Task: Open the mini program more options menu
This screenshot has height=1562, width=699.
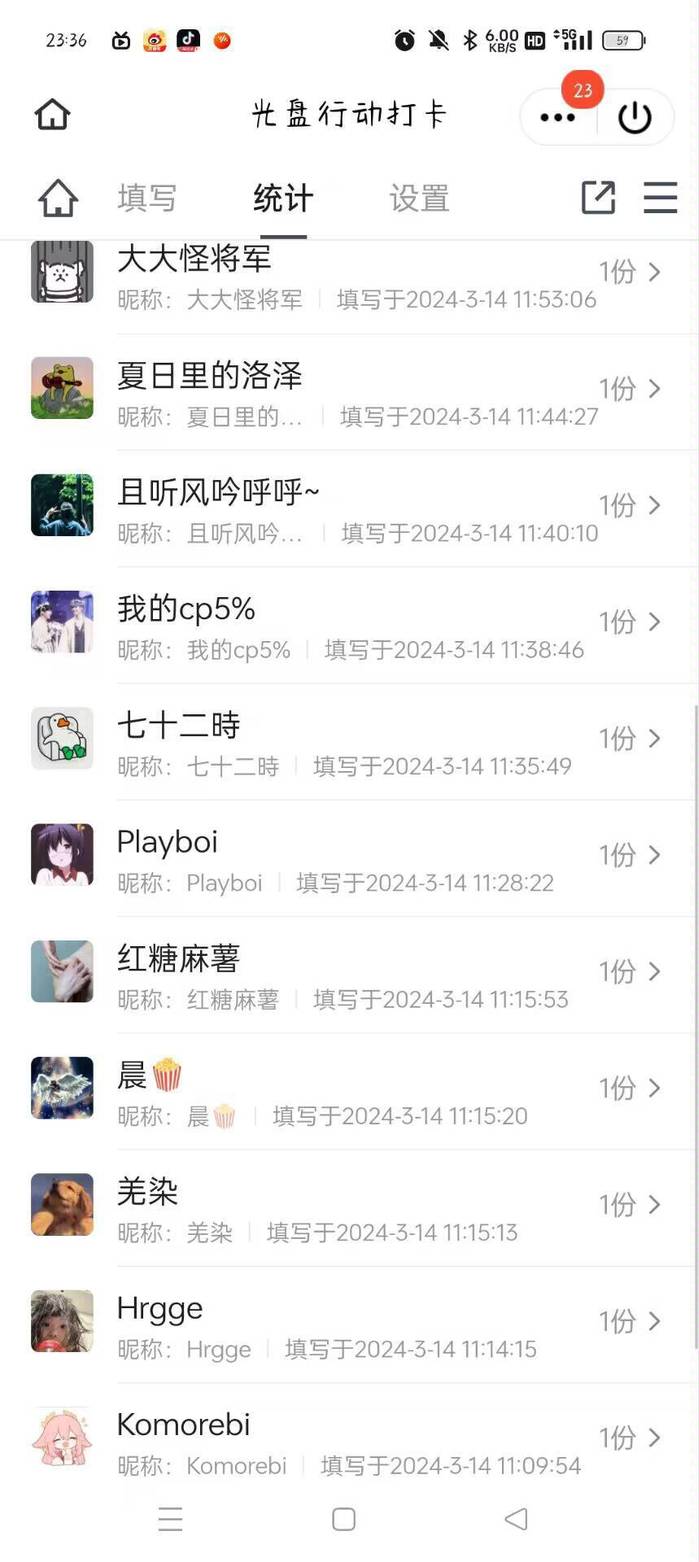Action: click(557, 117)
